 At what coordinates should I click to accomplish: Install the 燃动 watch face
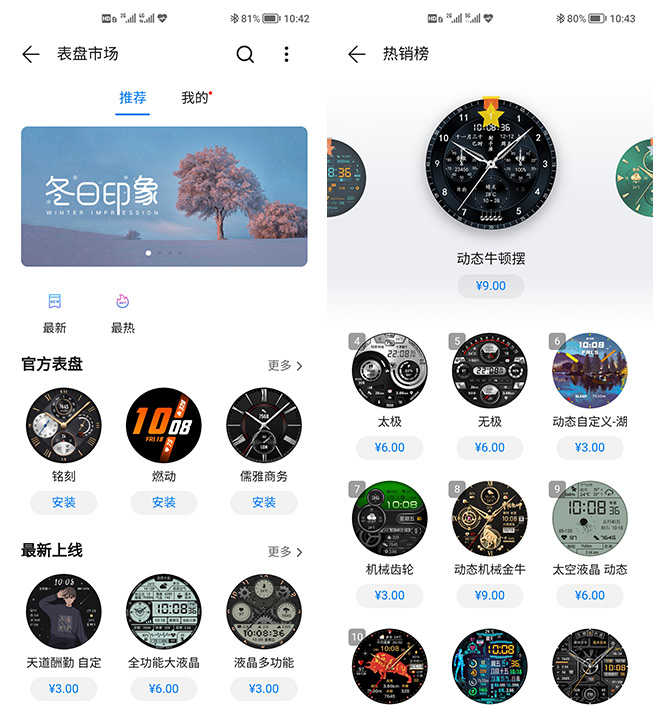(x=164, y=502)
